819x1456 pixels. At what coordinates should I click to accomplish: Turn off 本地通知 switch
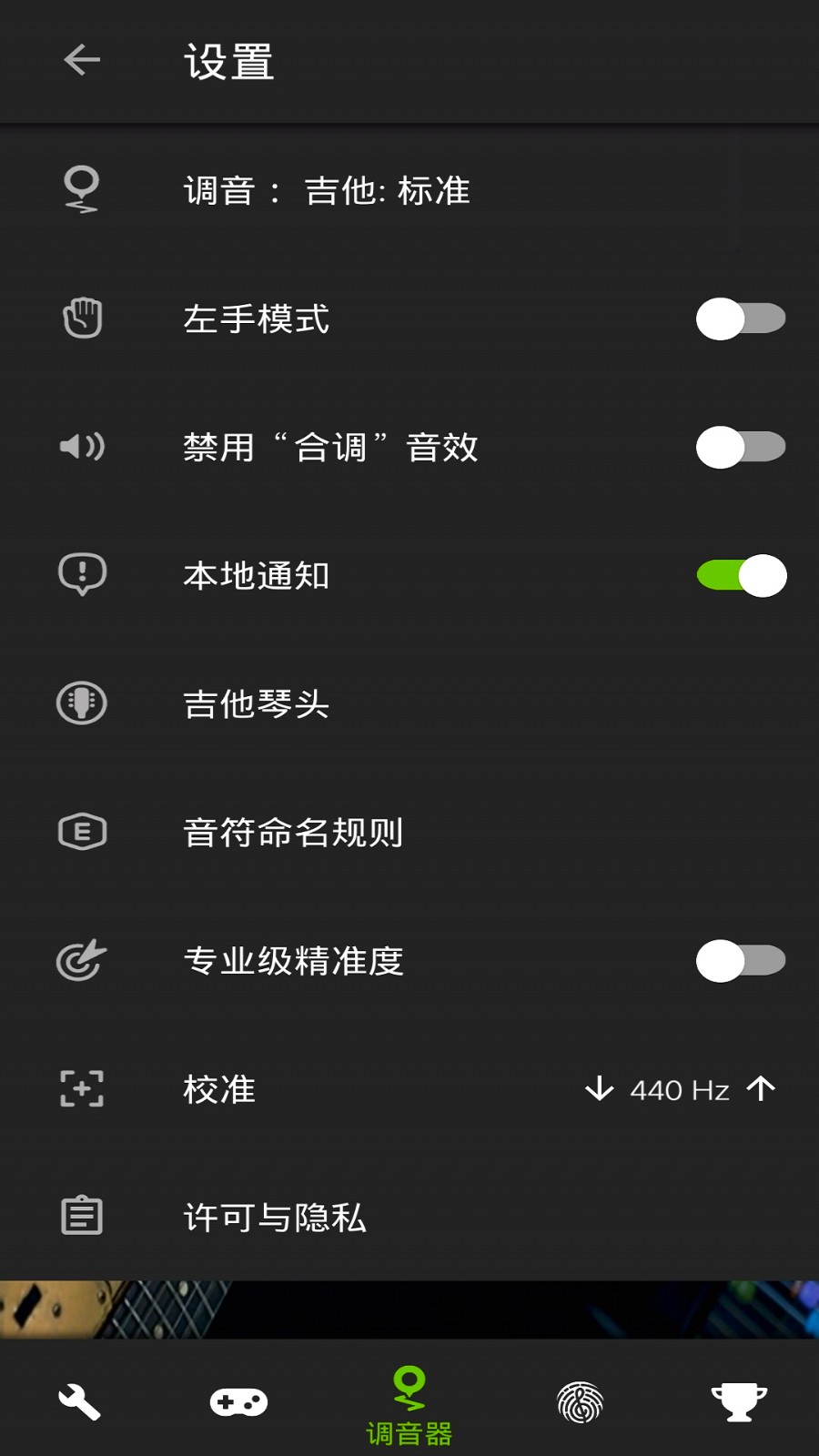click(x=741, y=576)
